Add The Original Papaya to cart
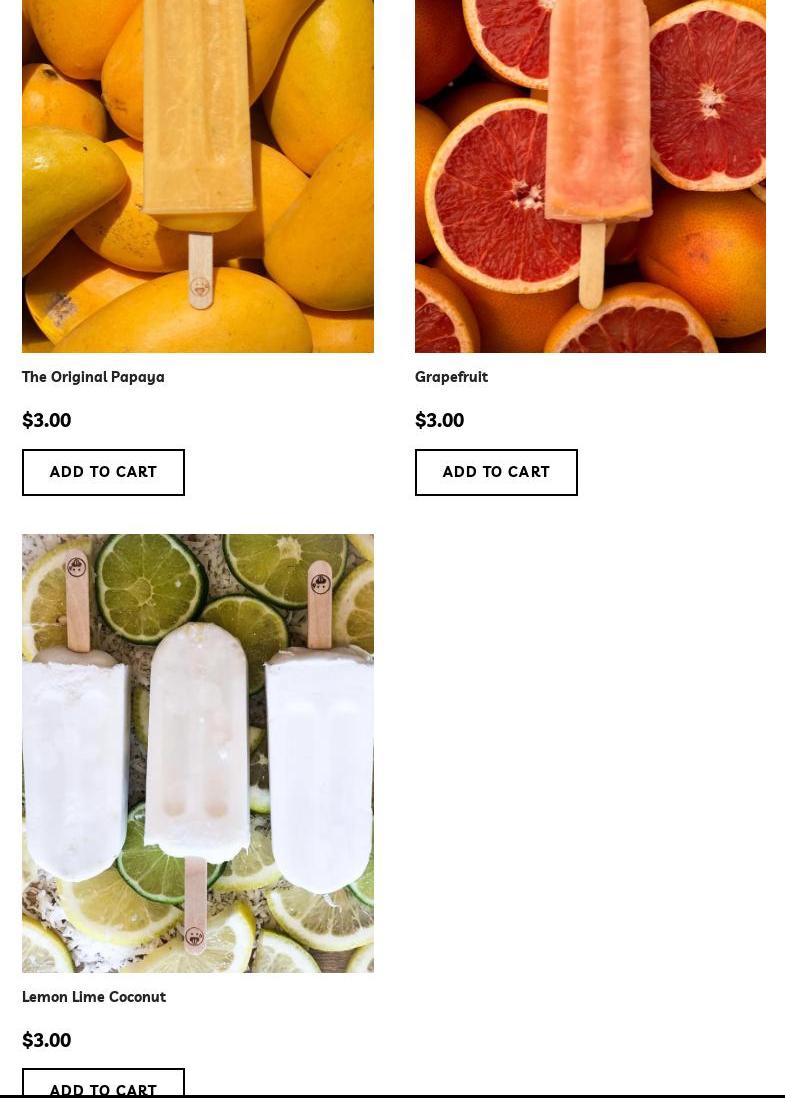The image size is (785, 1098). pyautogui.click(x=103, y=472)
